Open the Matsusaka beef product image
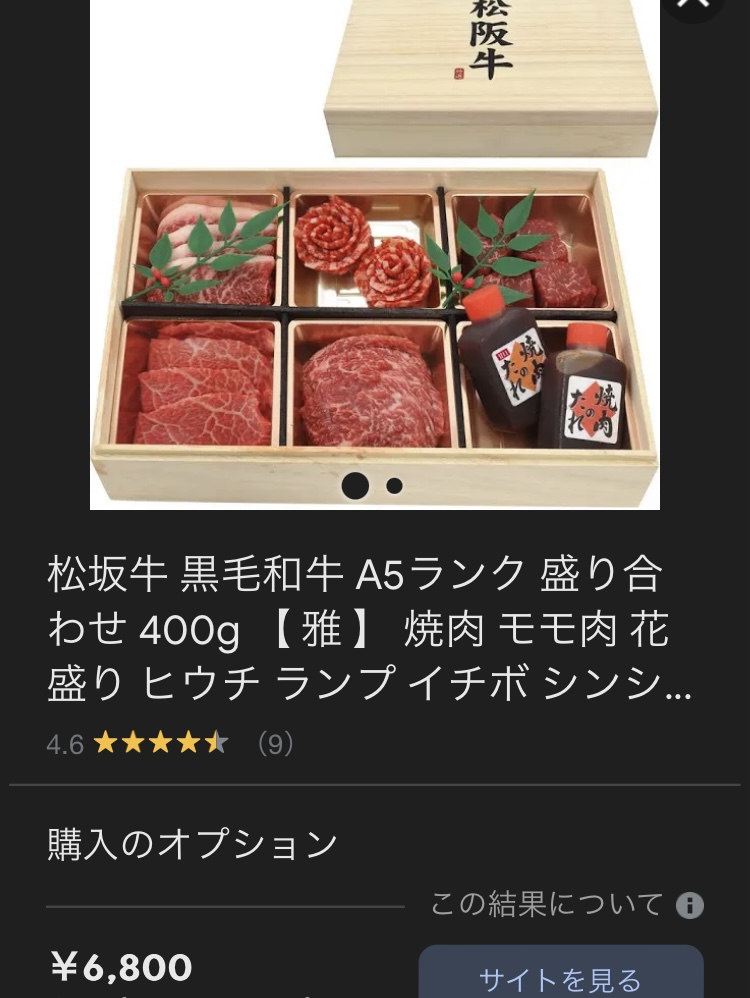Screen dimensions: 750x998 (375, 255)
